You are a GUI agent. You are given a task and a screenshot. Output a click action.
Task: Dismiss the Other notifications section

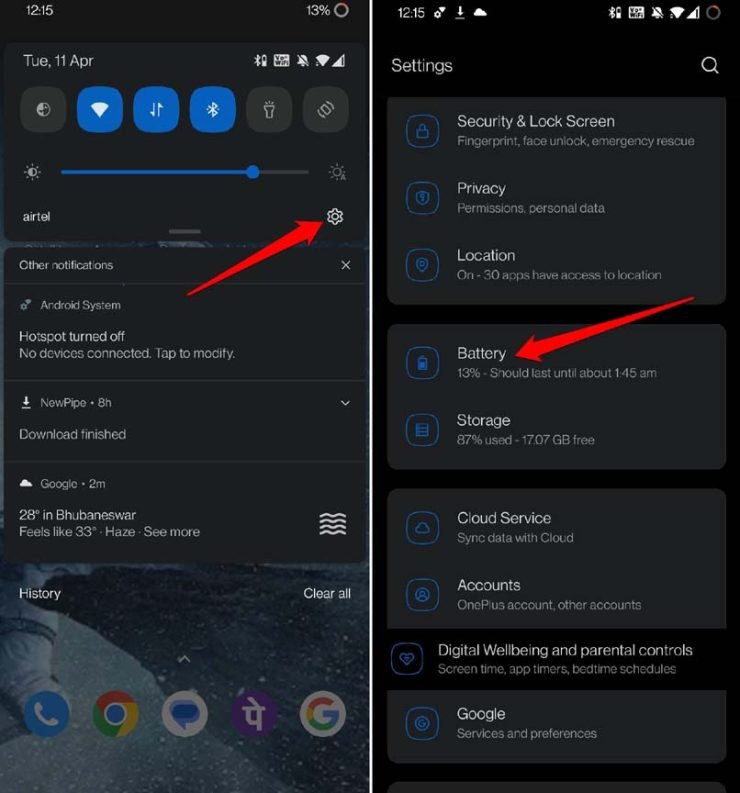[x=345, y=265]
